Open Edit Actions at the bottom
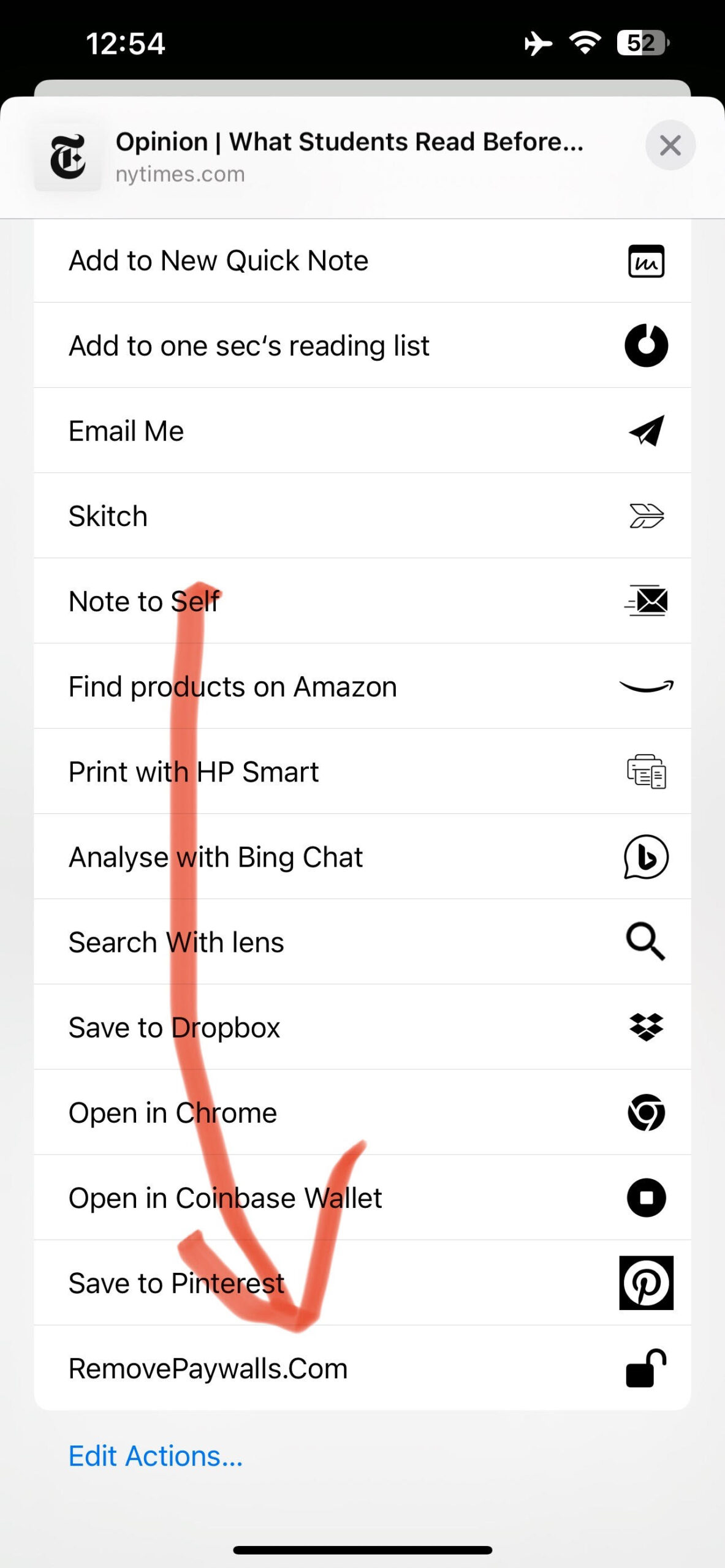The width and height of the screenshot is (725, 1568). point(155,1455)
